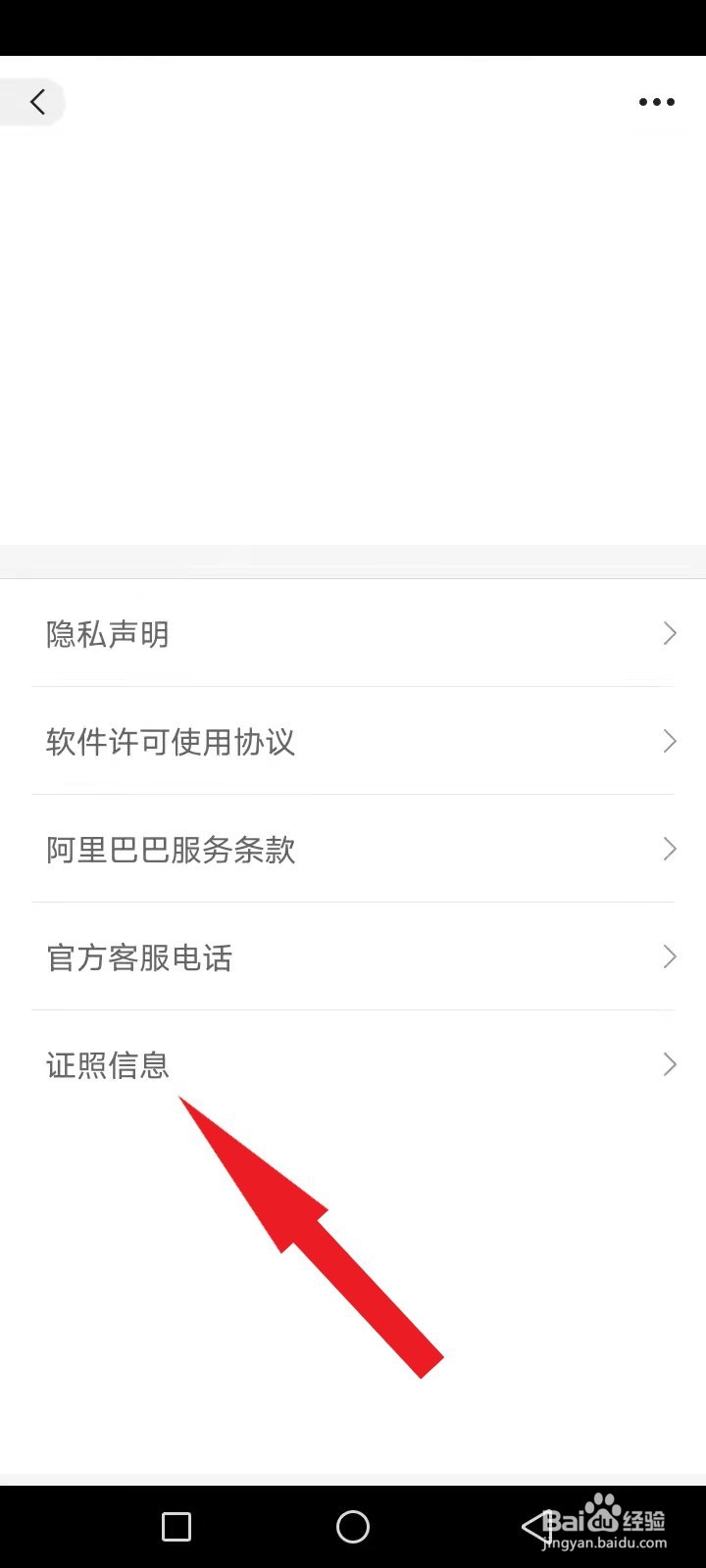Expand 隐私声明 using its right chevron

click(x=669, y=634)
